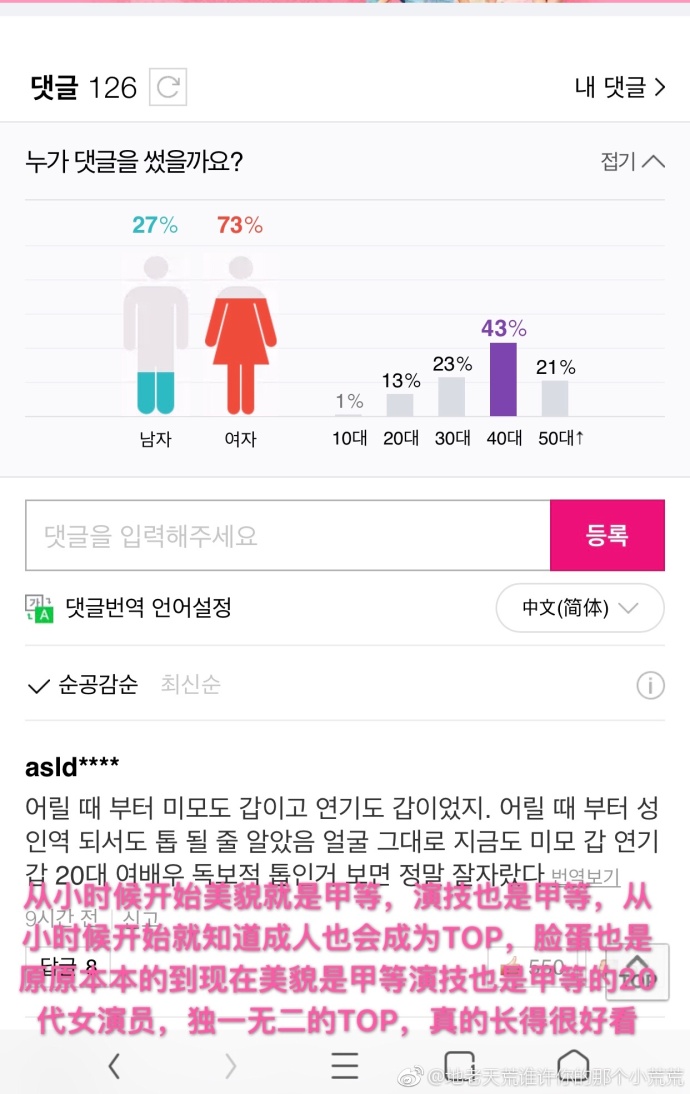Open the 中文(简体) translation language dropdown

pyautogui.click(x=580, y=607)
